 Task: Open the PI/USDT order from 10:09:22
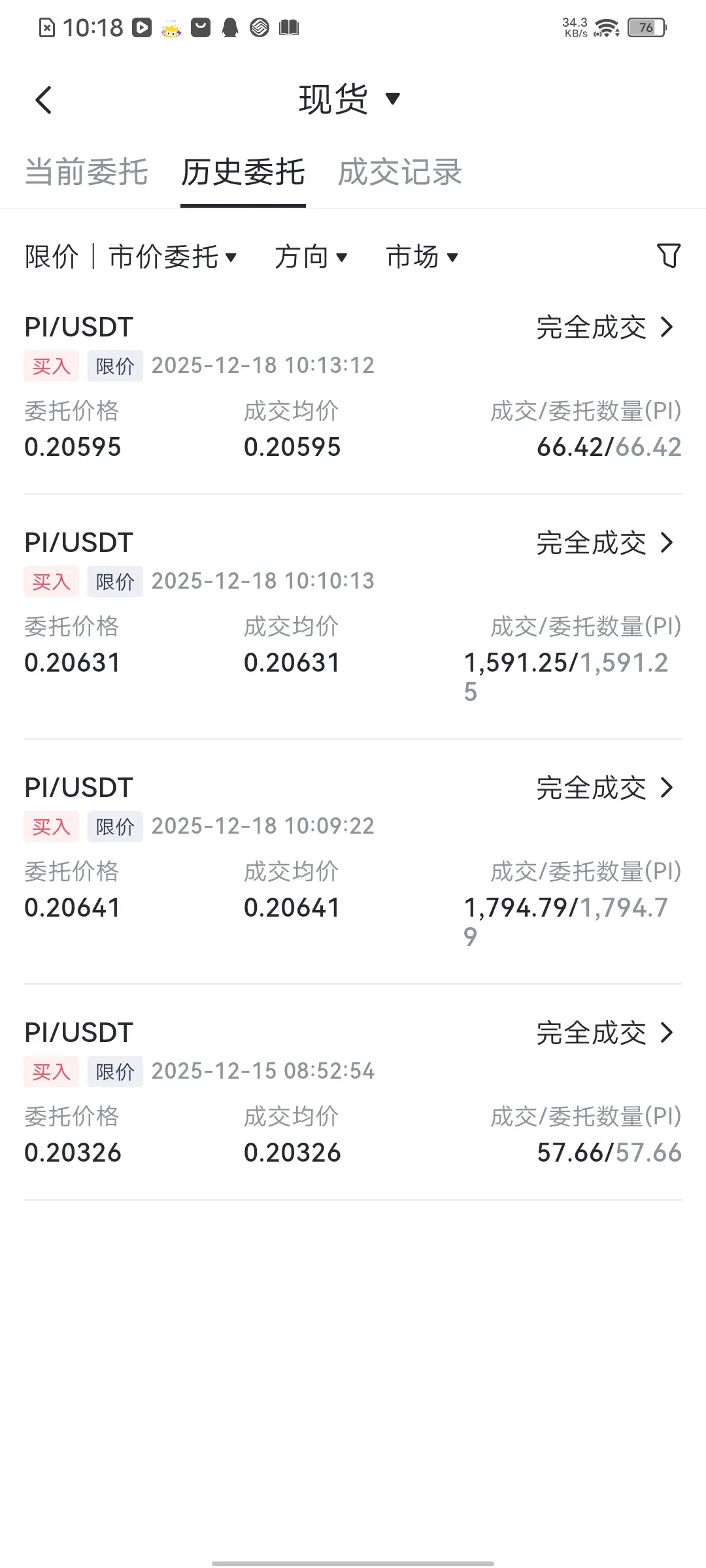(x=604, y=788)
